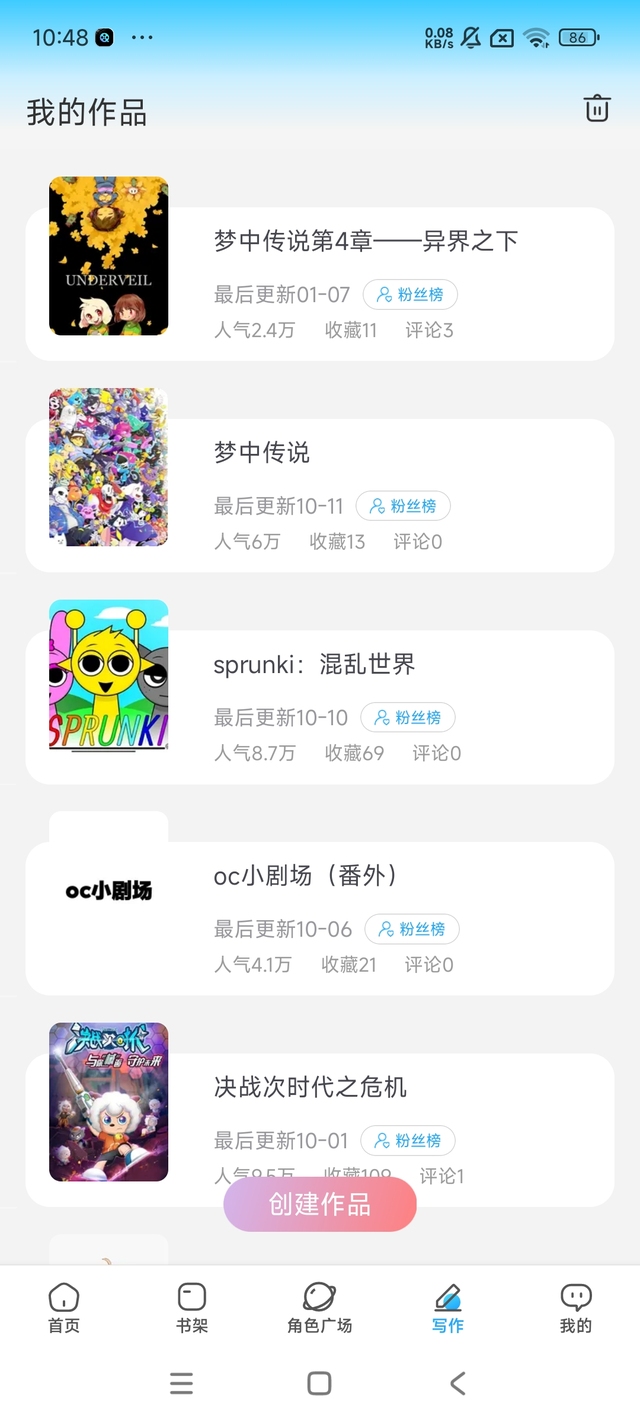Open 粉丝榜 for oc小剧场（番外）

pyautogui.click(x=412, y=929)
